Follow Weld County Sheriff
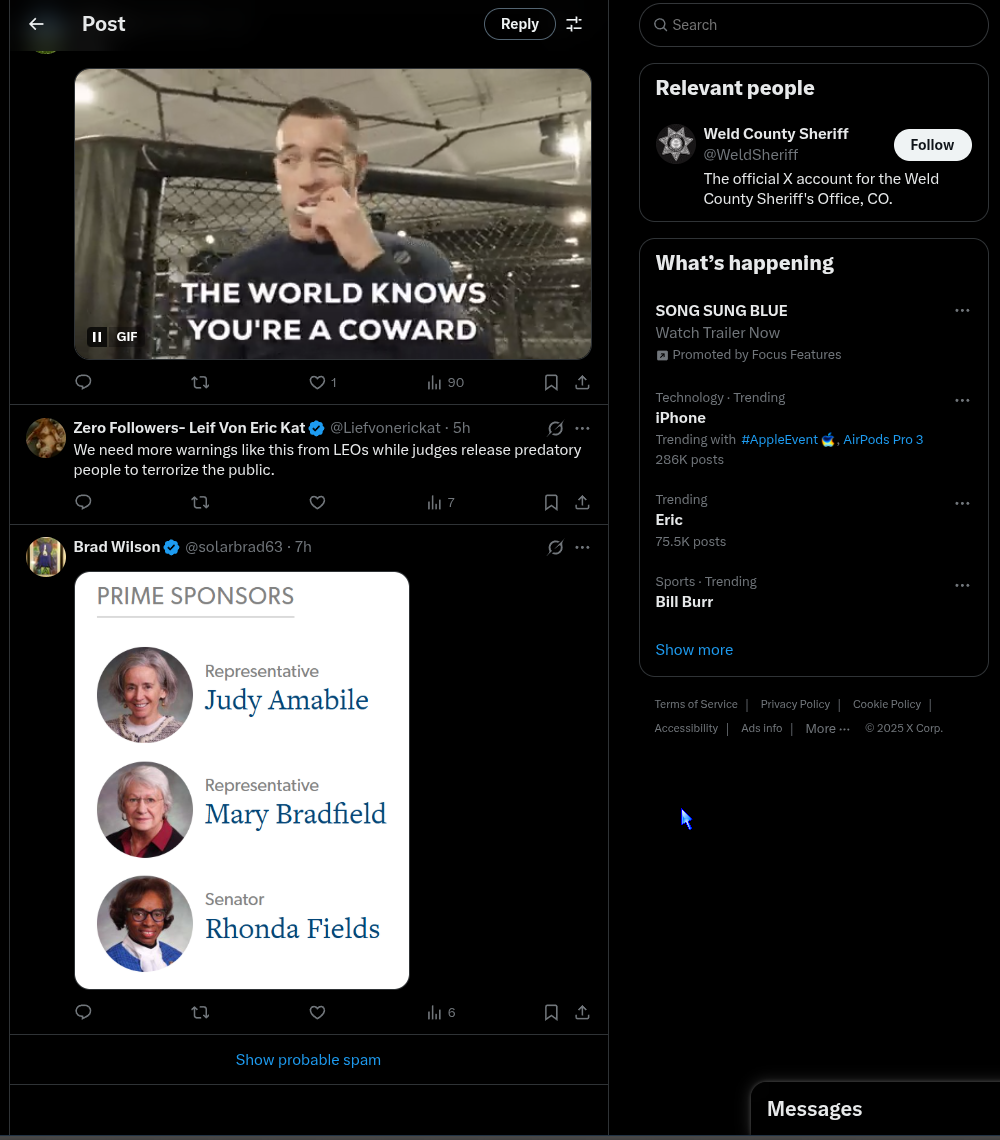 [x=931, y=145]
